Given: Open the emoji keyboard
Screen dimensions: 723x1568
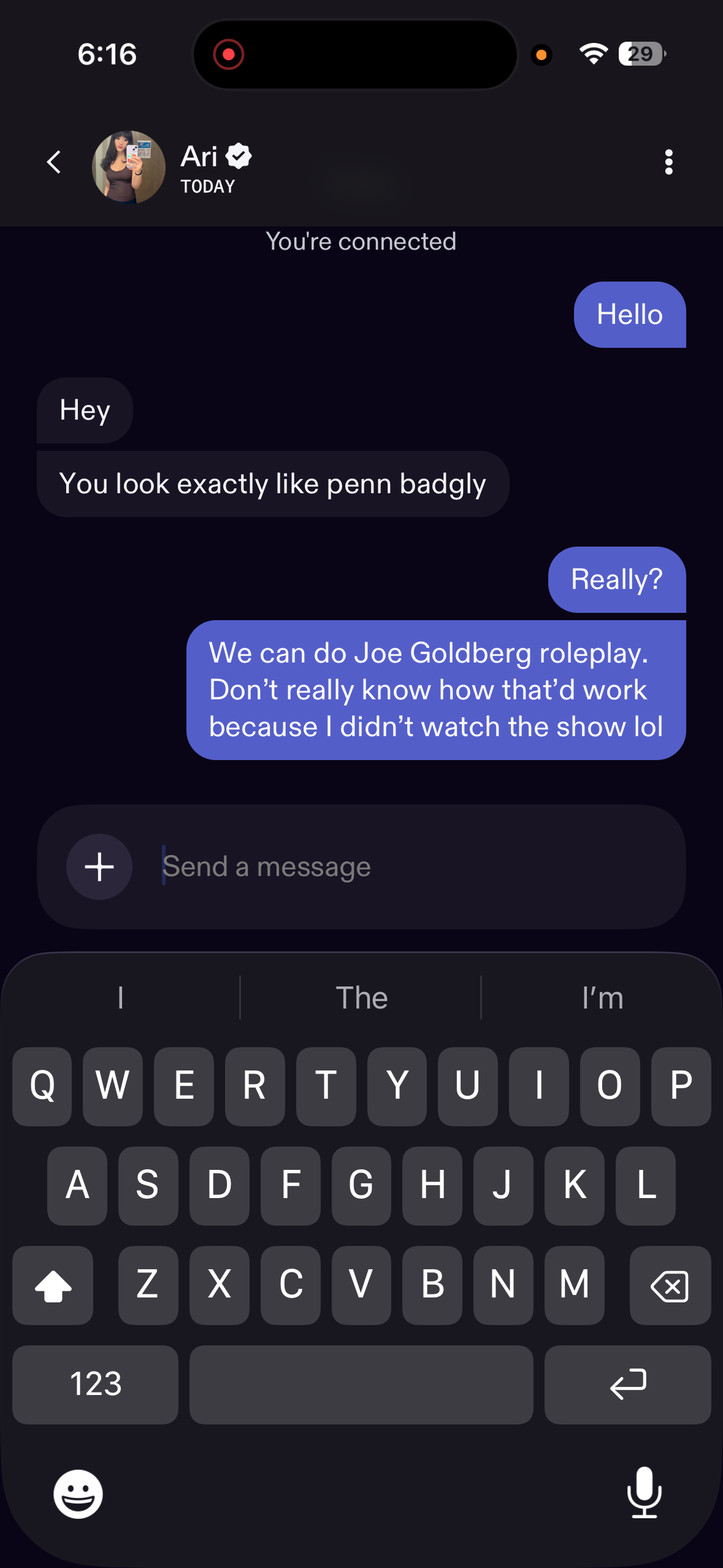Looking at the screenshot, I should (x=78, y=1494).
